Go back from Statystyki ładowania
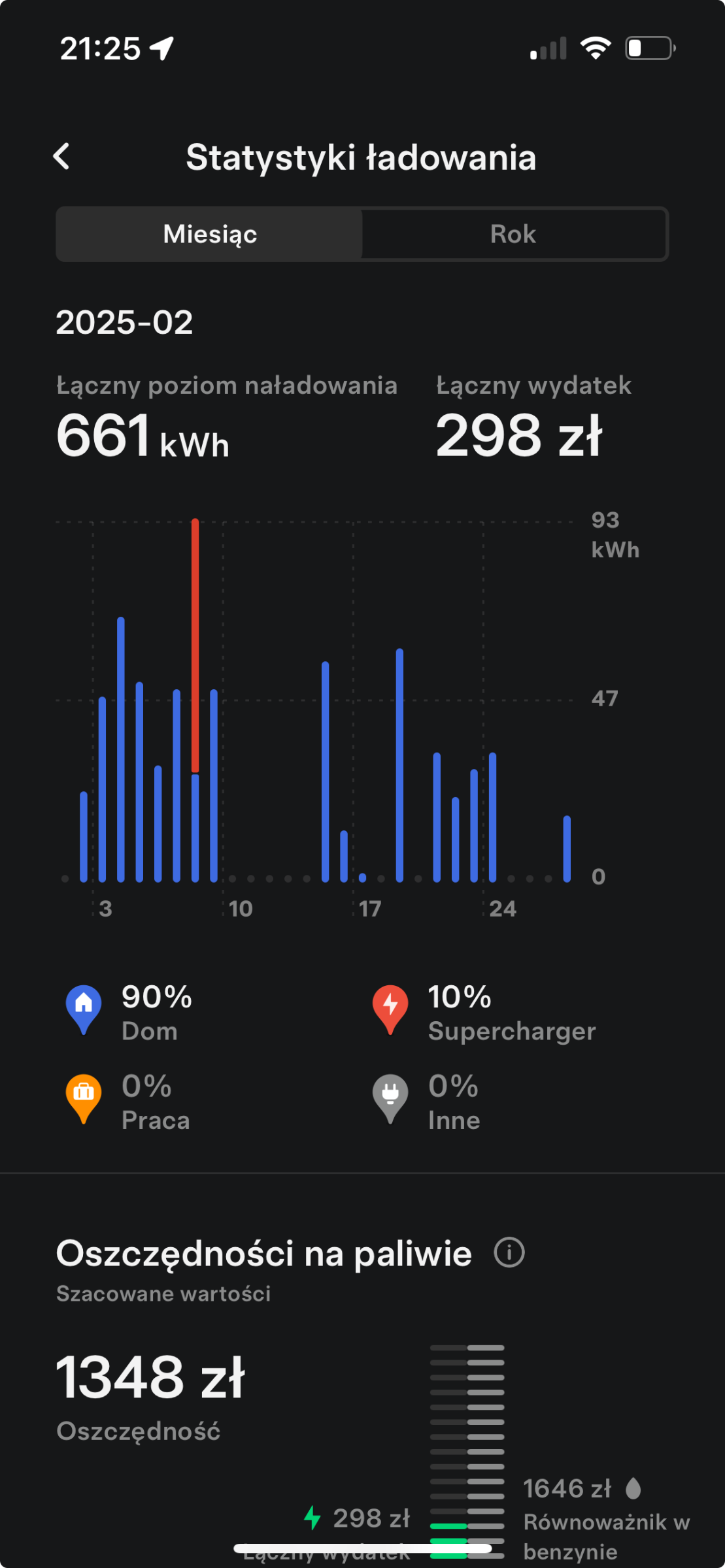This screenshot has width=725, height=1568. coord(61,157)
